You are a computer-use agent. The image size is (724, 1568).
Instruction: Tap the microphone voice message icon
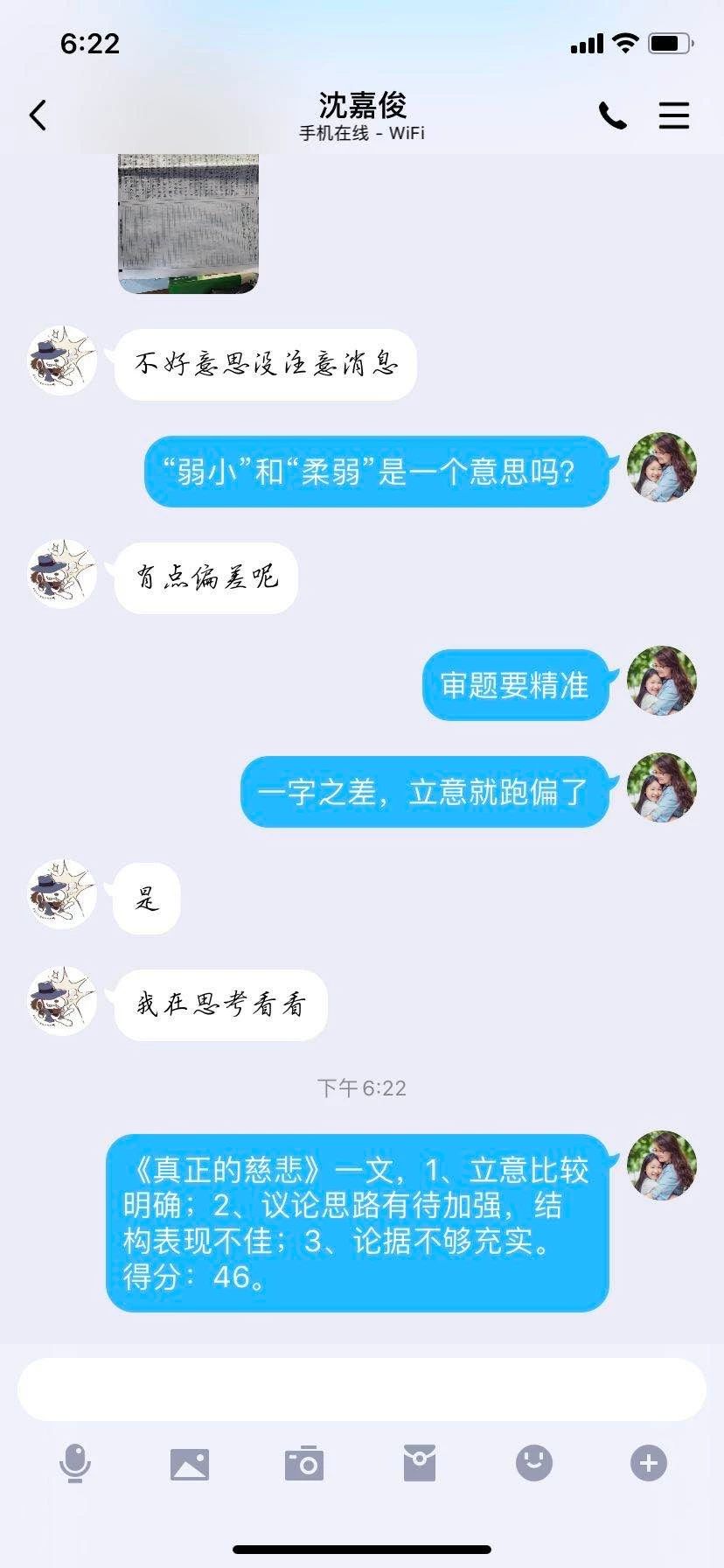click(75, 1463)
